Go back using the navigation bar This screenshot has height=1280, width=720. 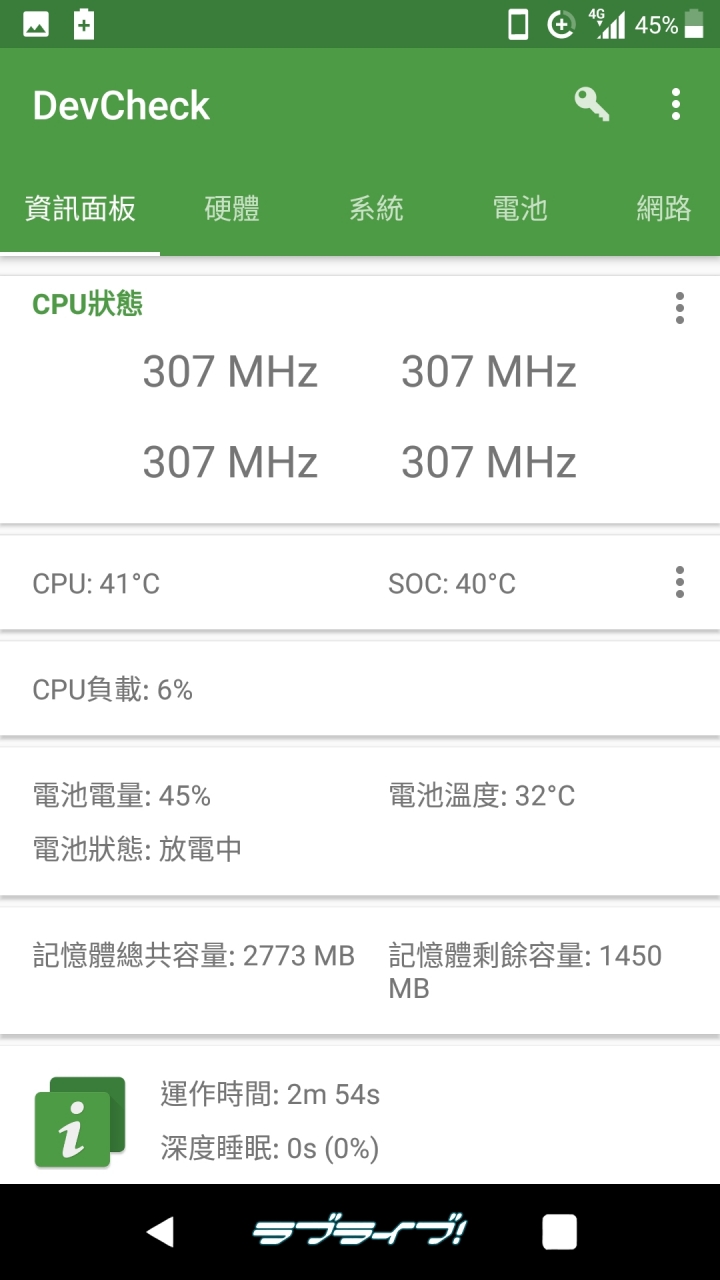160,1232
